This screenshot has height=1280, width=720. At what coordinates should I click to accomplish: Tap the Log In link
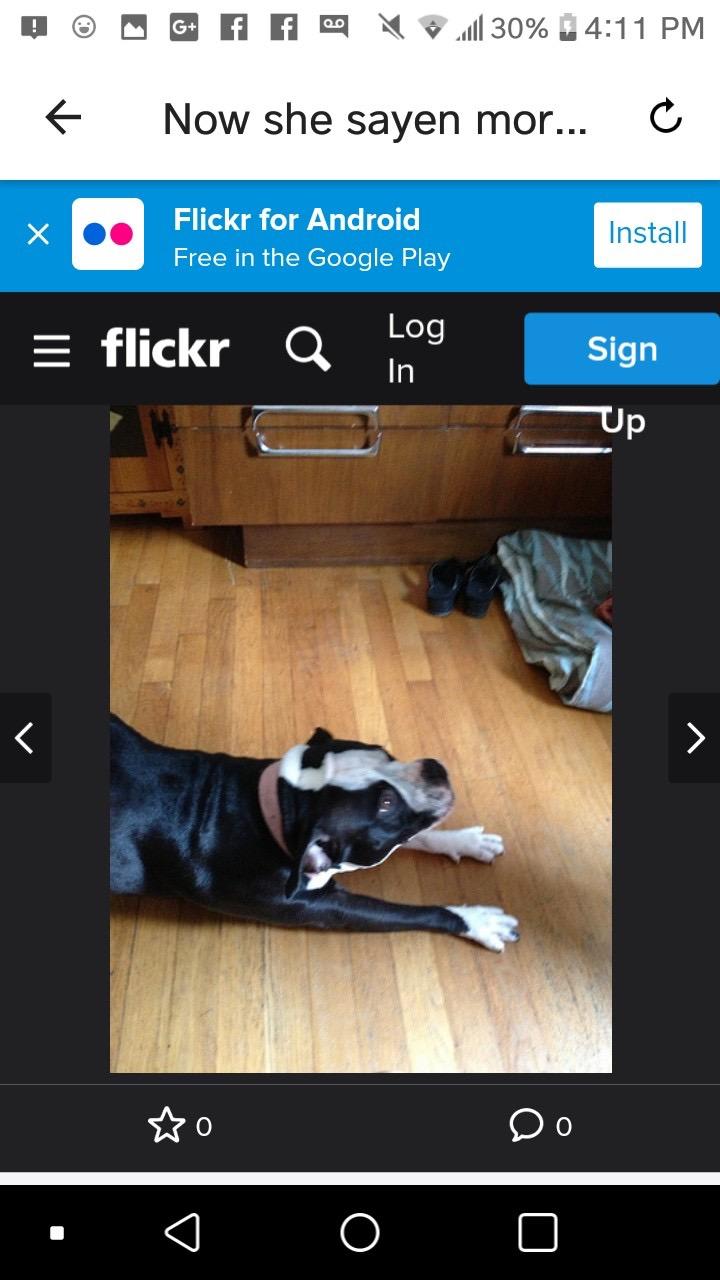click(415, 348)
